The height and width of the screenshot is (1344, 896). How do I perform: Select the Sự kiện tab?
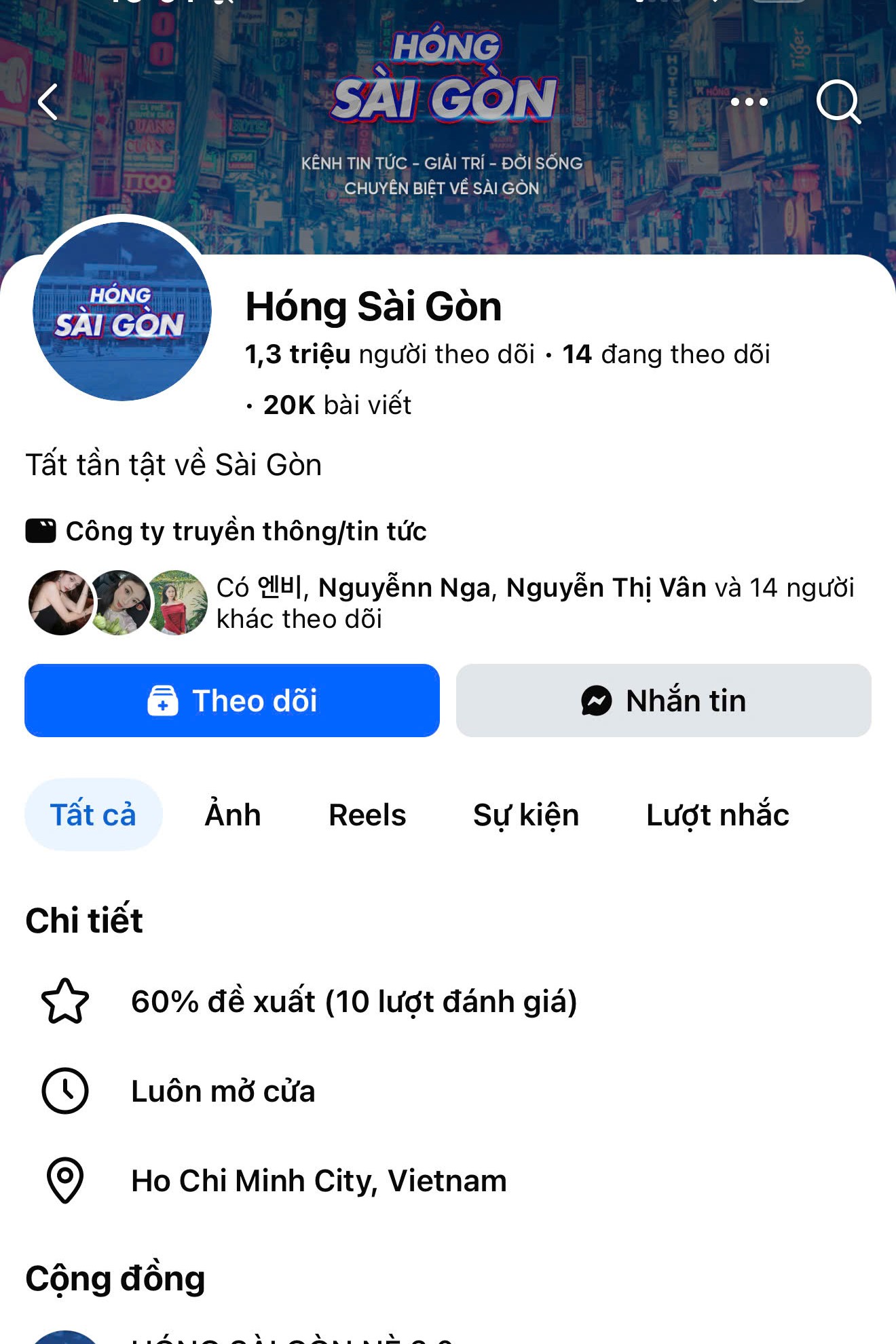tap(527, 815)
